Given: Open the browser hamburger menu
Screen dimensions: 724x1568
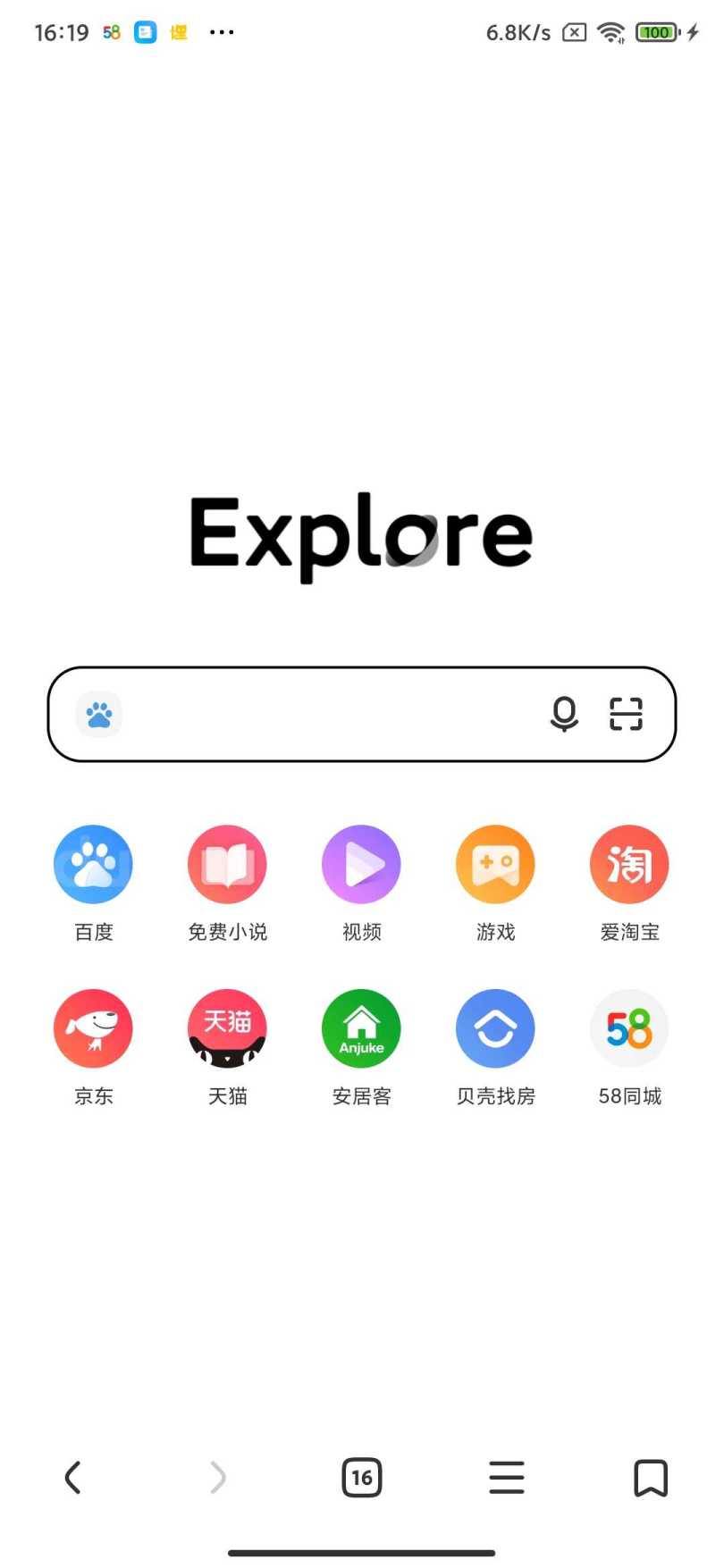Looking at the screenshot, I should (507, 1478).
